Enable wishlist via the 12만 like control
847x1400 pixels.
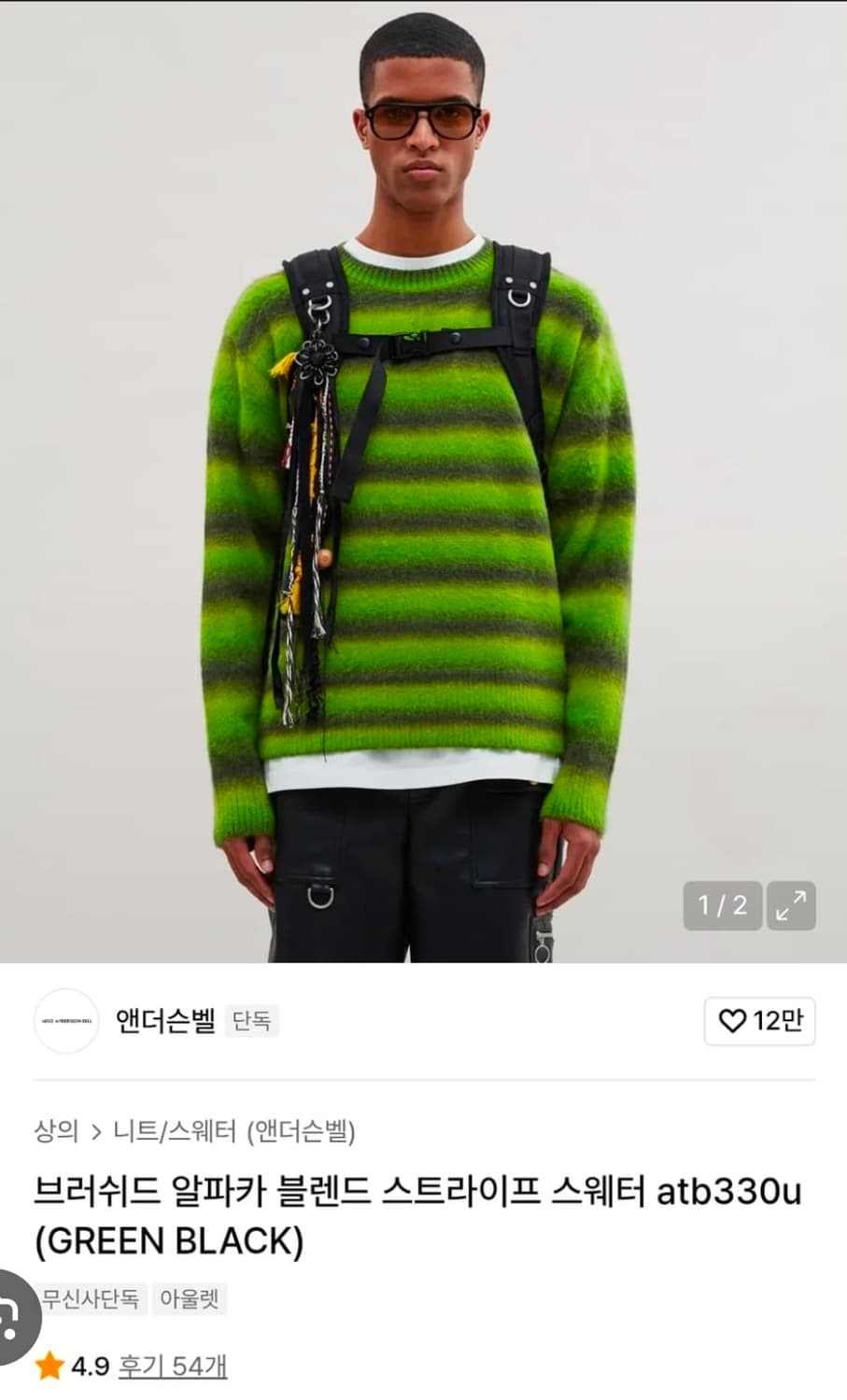coord(759,1022)
